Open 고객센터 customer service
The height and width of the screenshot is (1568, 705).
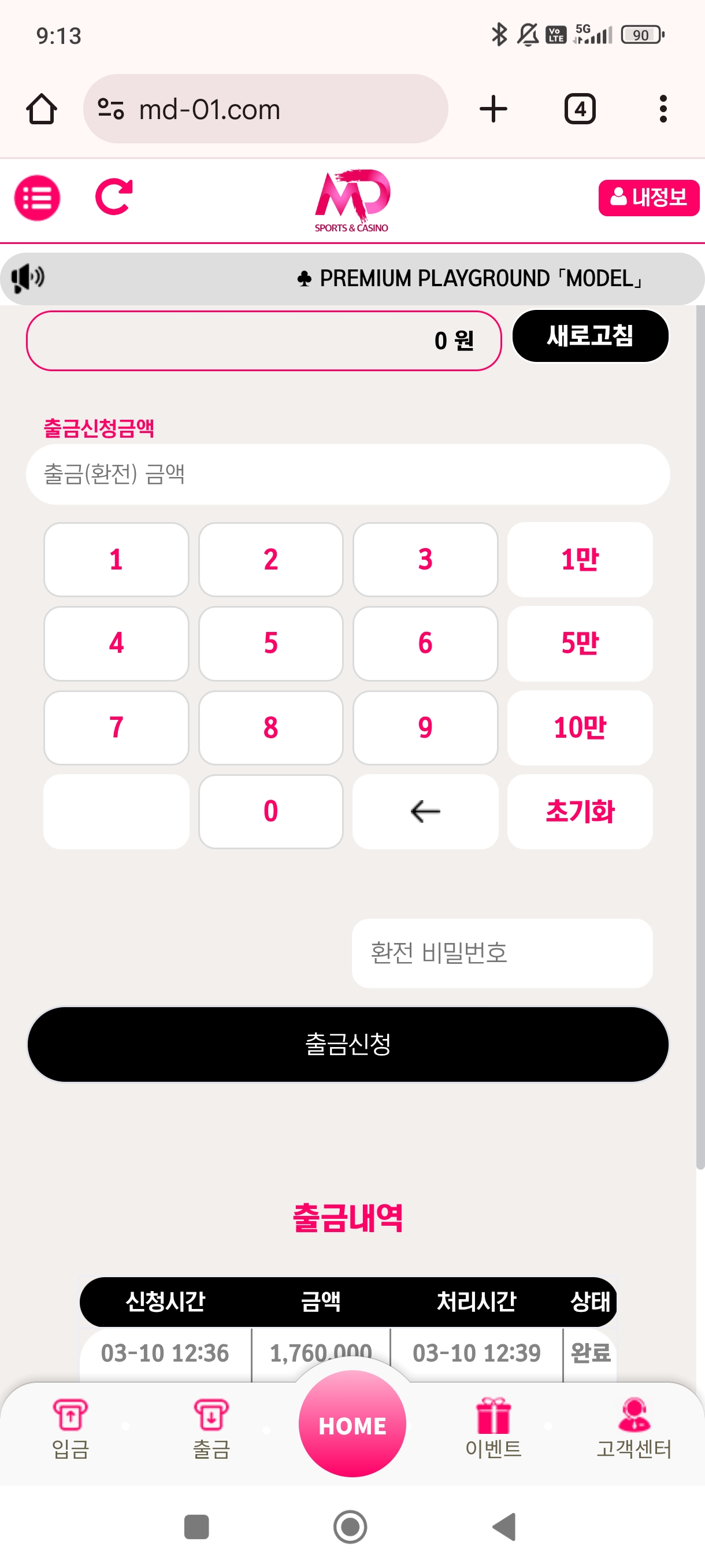point(633,1428)
